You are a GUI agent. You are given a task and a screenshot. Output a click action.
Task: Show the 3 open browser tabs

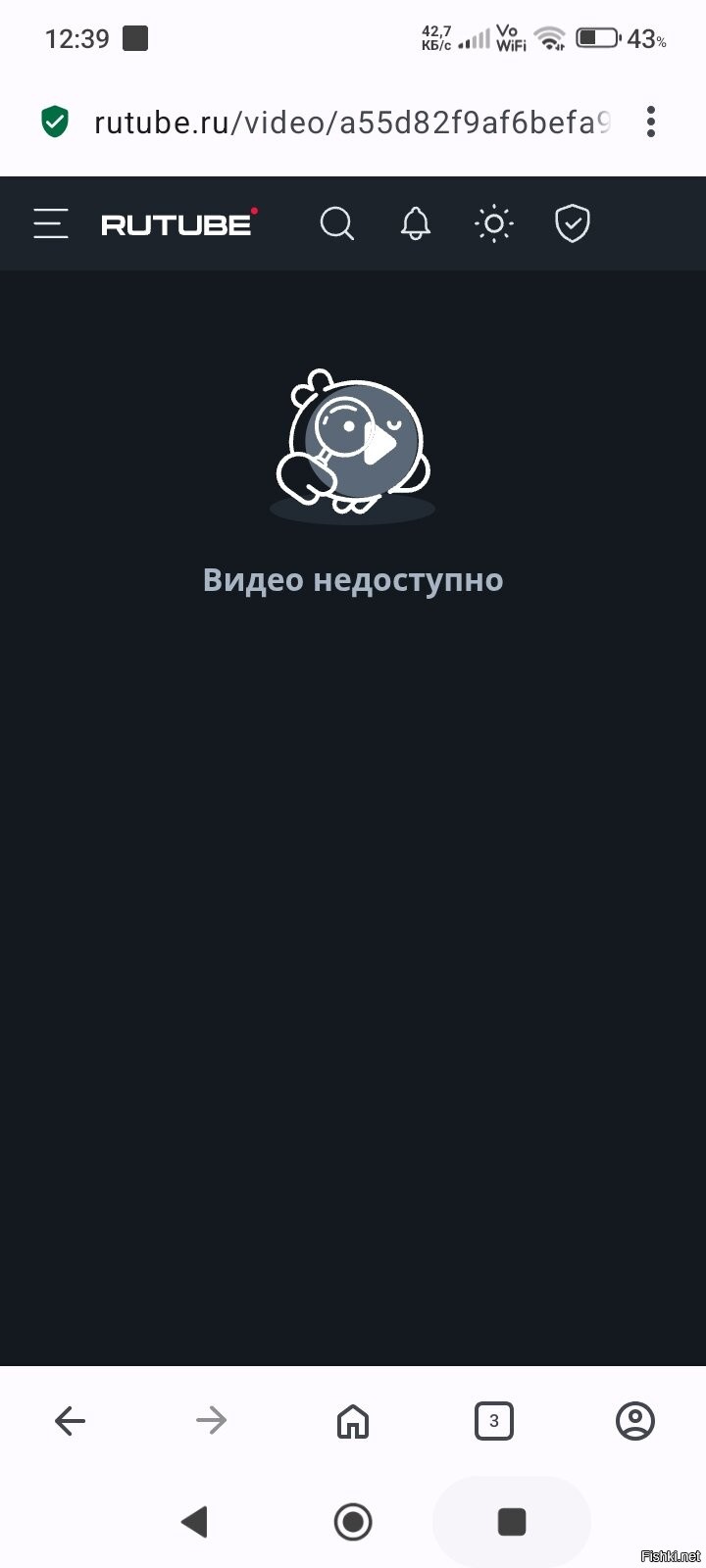click(x=493, y=1420)
